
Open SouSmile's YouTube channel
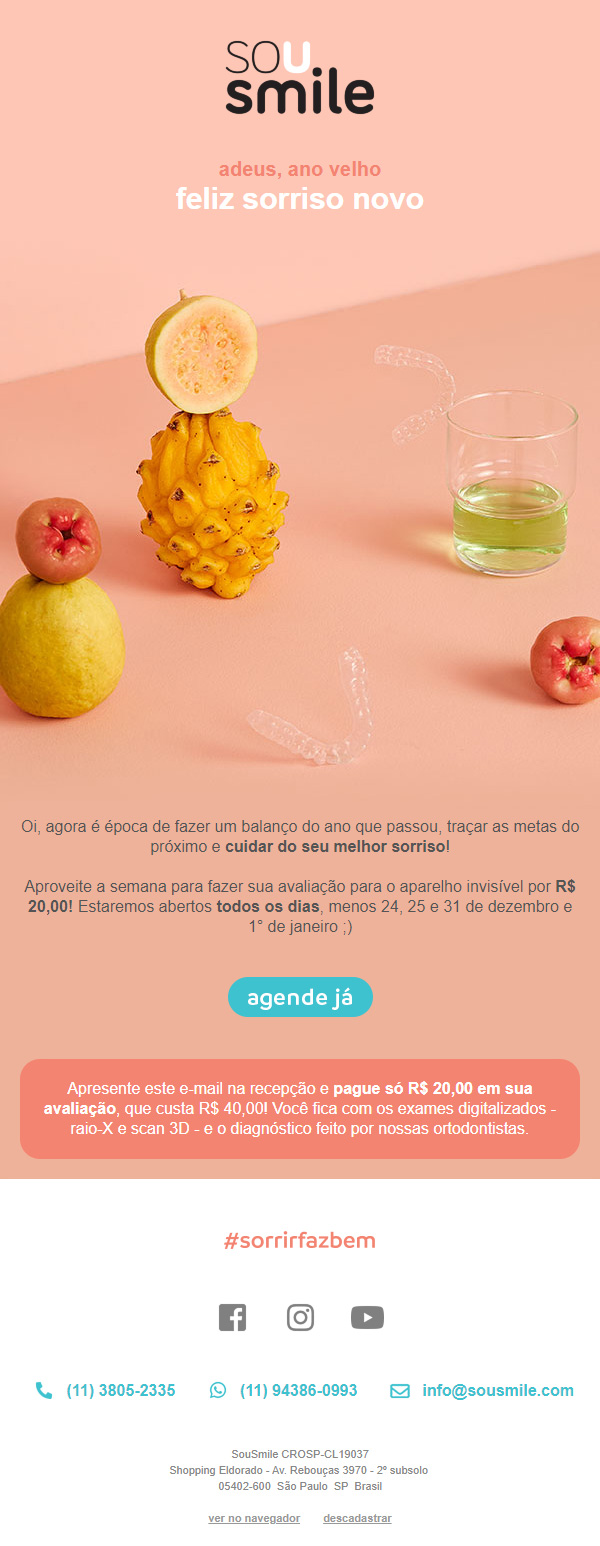(x=367, y=1317)
